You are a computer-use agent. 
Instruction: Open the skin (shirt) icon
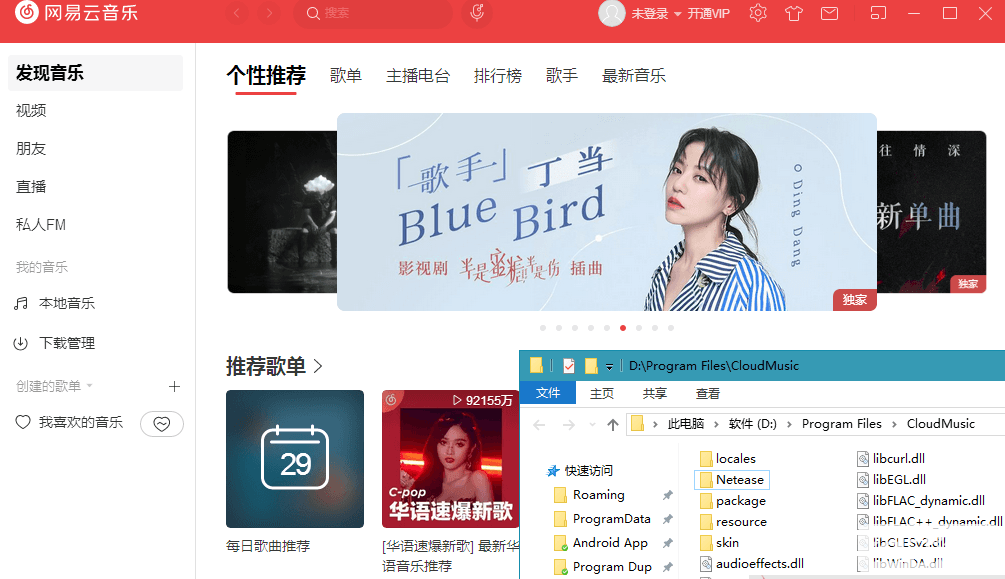(794, 13)
